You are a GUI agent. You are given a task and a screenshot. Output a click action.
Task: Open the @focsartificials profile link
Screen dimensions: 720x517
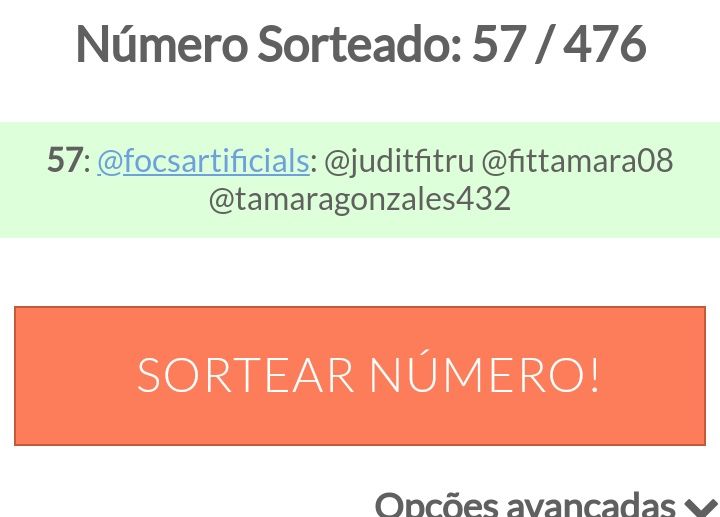tap(203, 160)
